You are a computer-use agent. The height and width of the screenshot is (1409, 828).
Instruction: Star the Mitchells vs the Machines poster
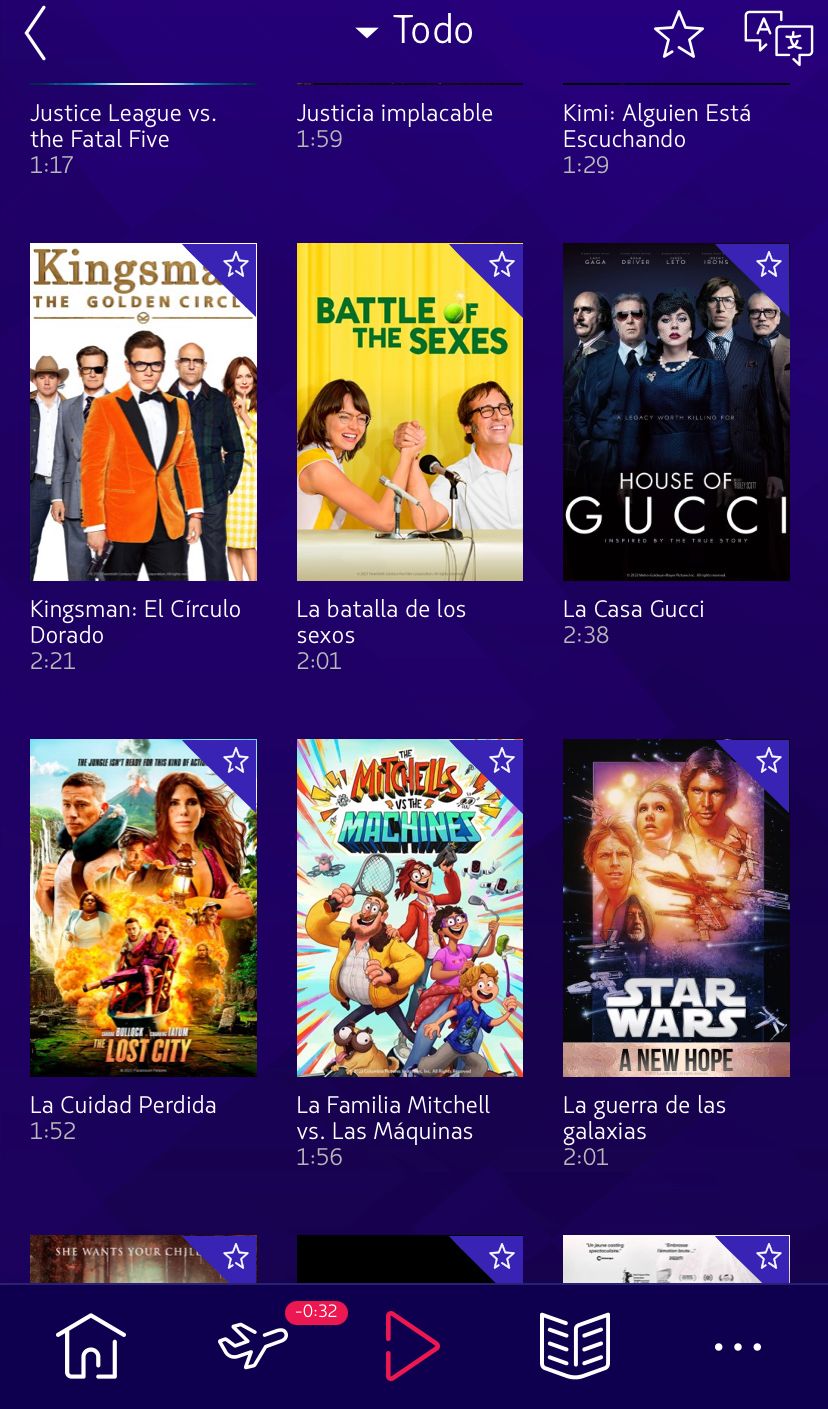pyautogui.click(x=502, y=761)
